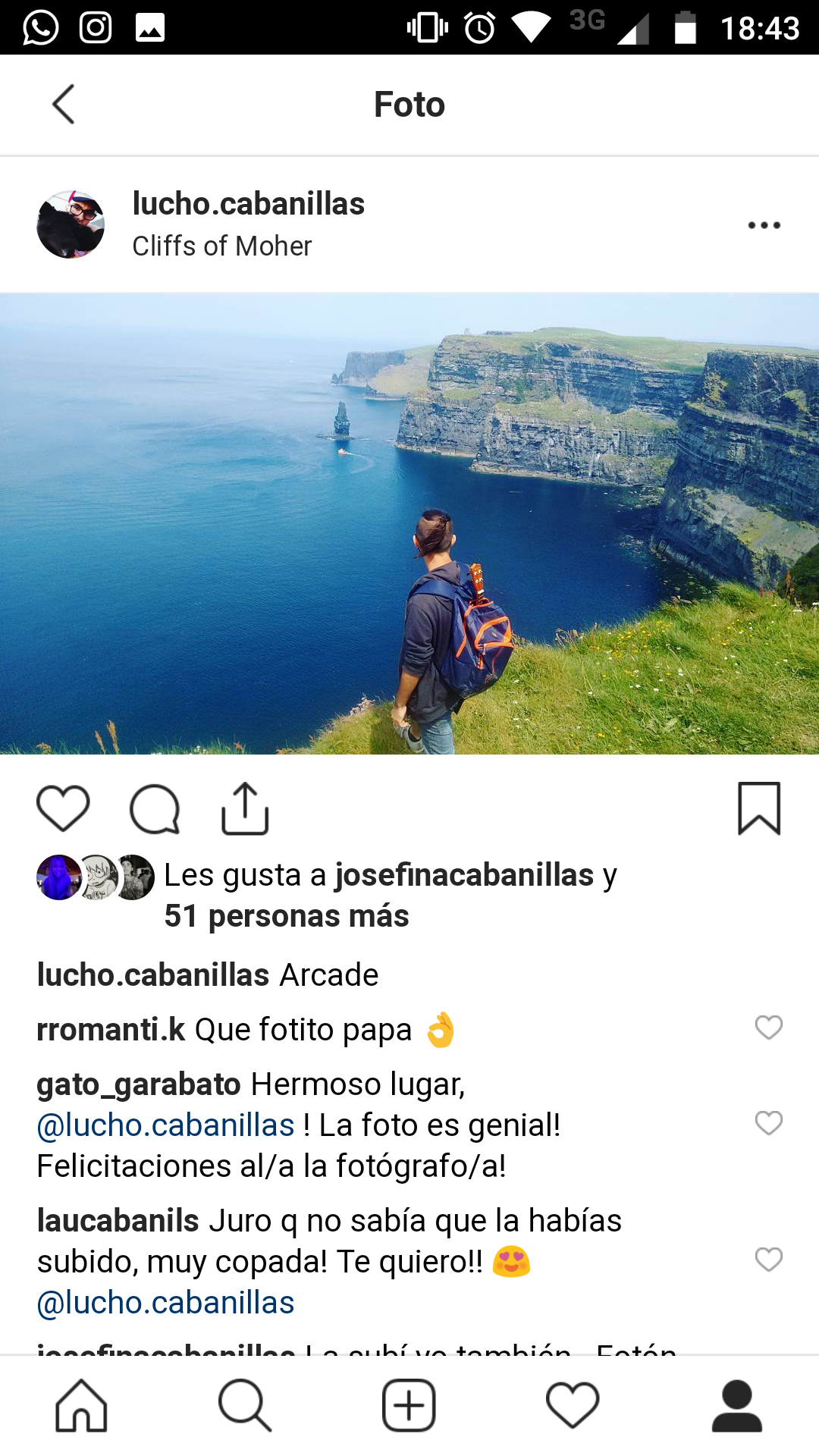Like laucabanils' comment
The height and width of the screenshot is (1456, 819).
coord(768,1260)
